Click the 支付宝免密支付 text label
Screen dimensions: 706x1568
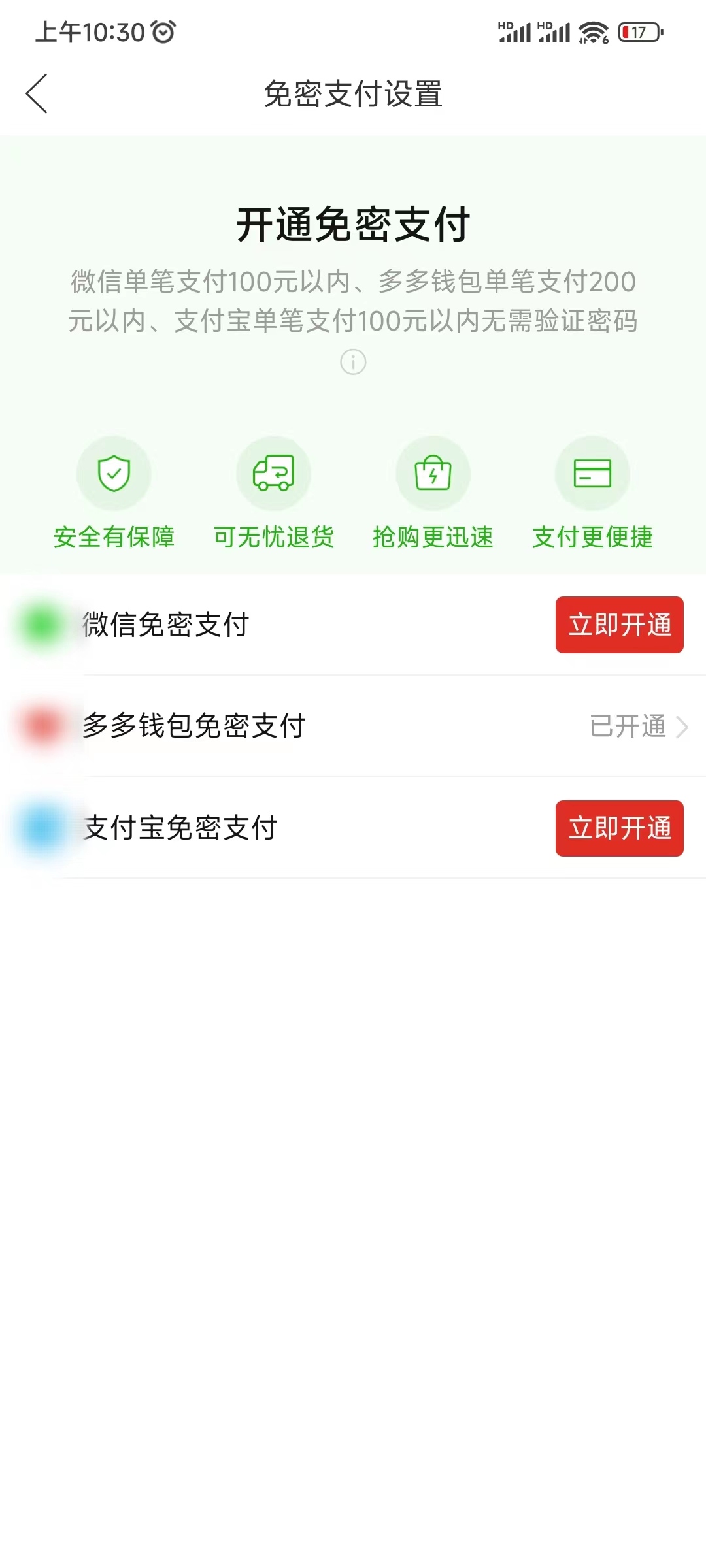pos(180,828)
